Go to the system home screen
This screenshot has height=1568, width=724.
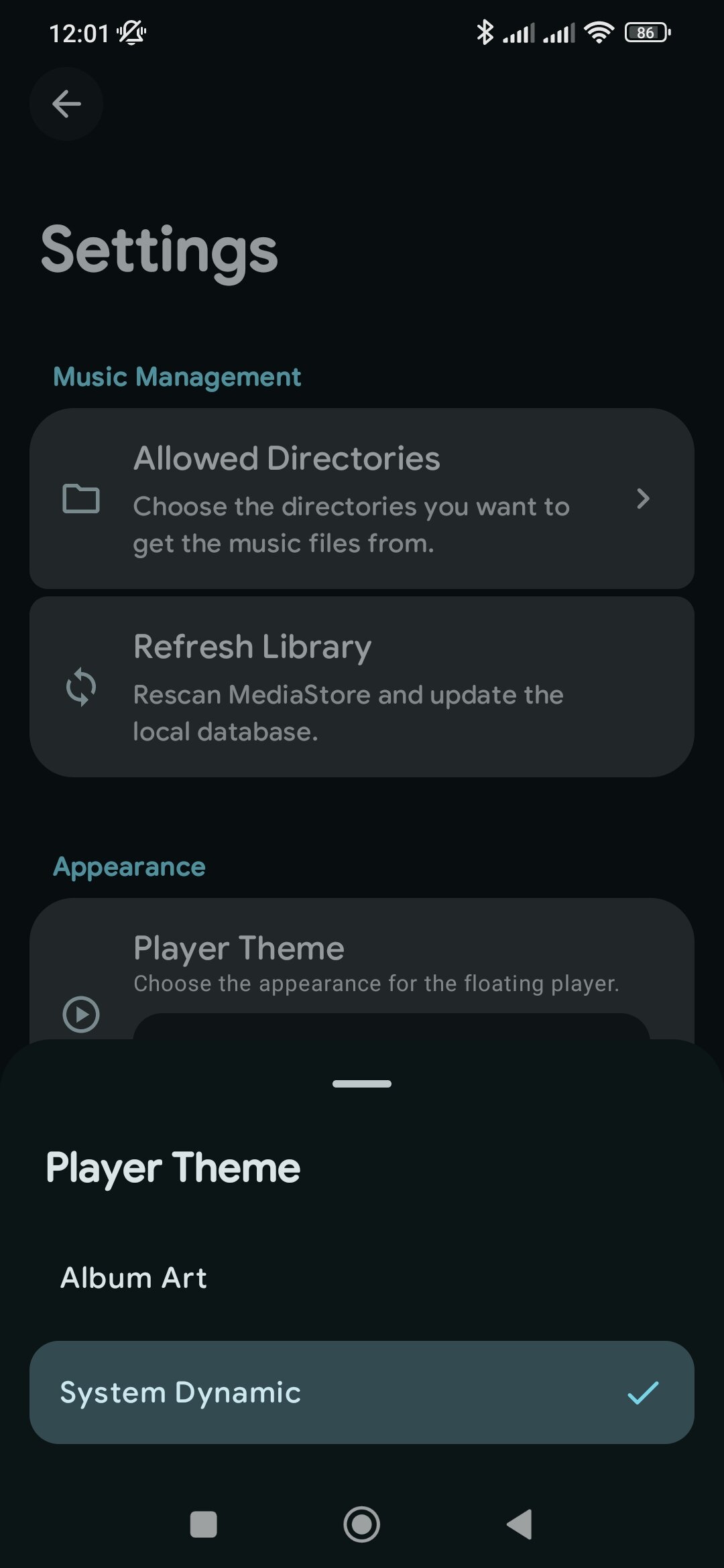pos(362,1524)
